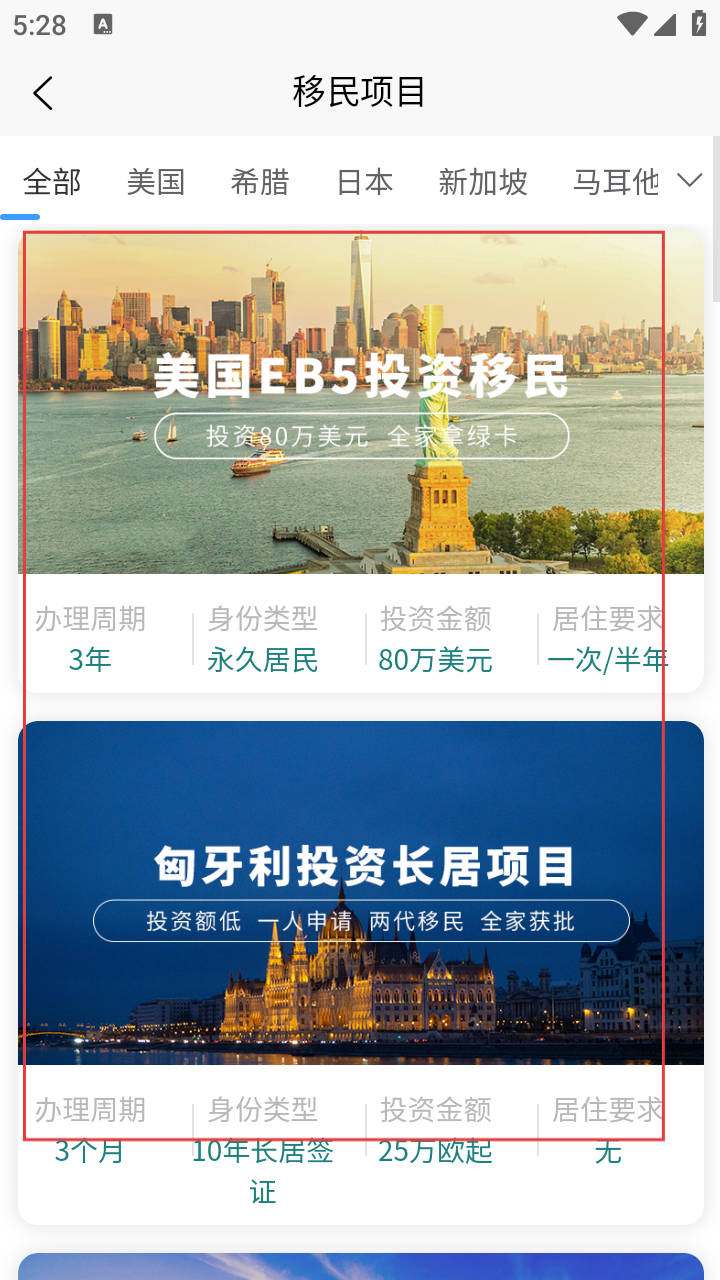Switch to the 美国 tab
Screen dimensions: 720x1280
click(156, 182)
